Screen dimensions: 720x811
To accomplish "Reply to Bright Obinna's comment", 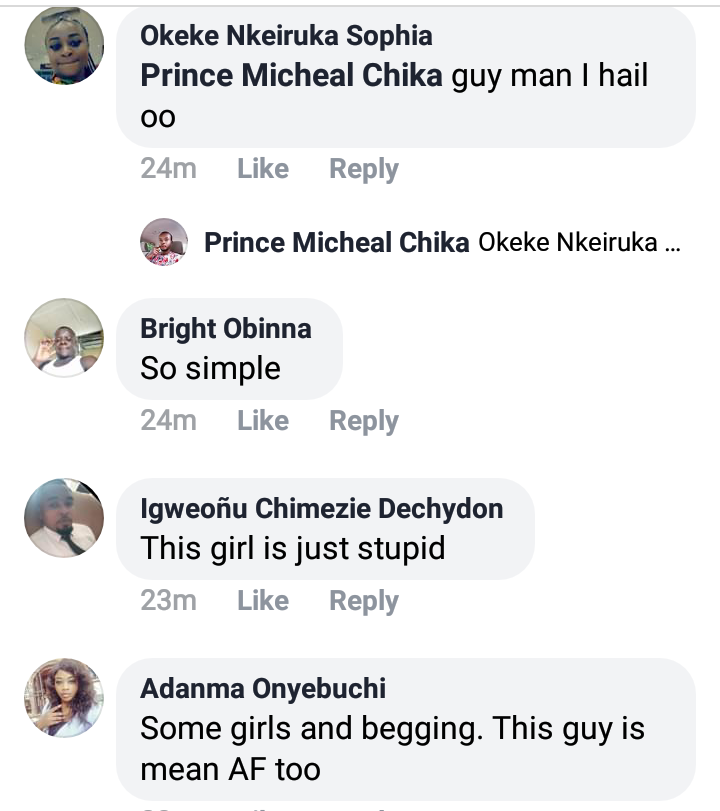I will point(364,421).
